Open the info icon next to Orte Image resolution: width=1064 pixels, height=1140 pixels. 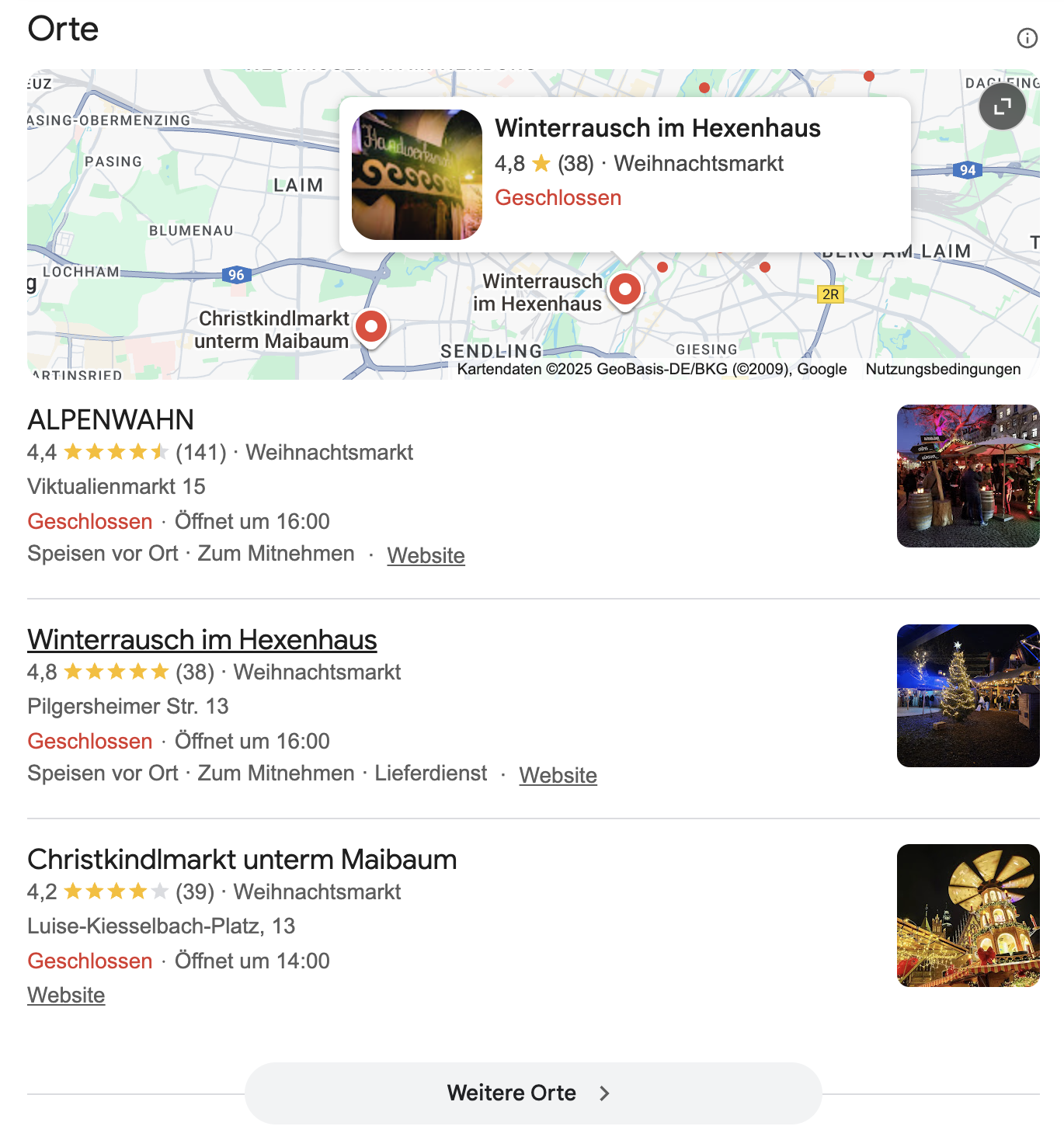coord(1027,38)
